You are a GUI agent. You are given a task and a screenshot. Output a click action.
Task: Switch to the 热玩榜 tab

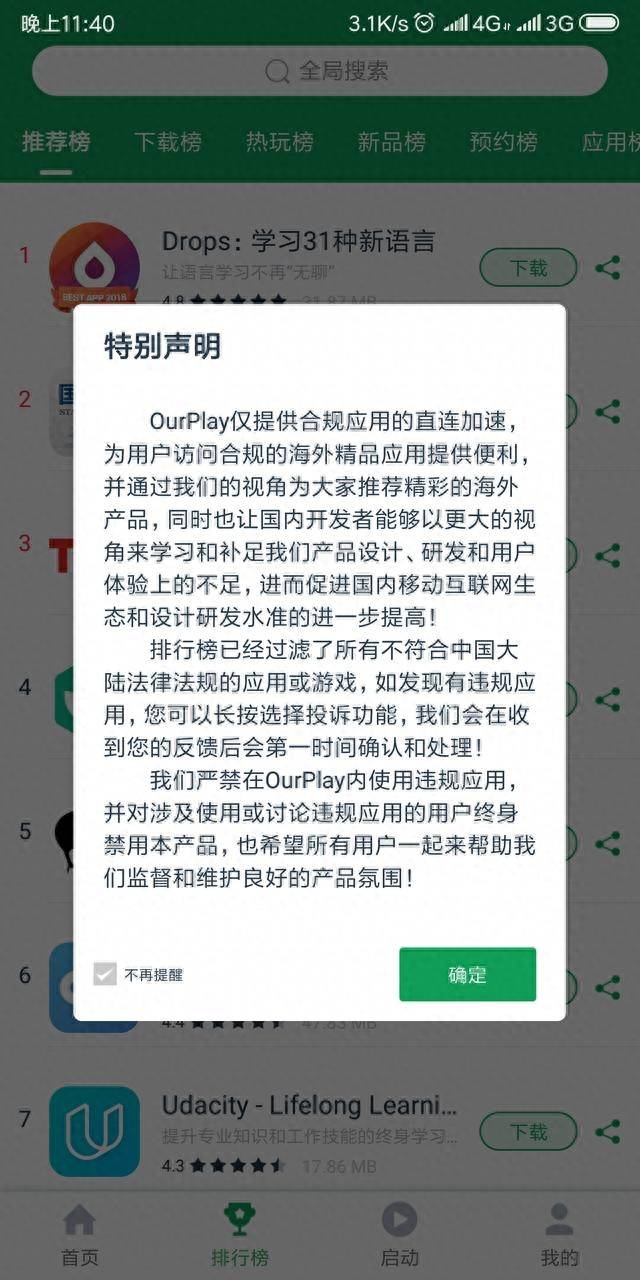(280, 142)
